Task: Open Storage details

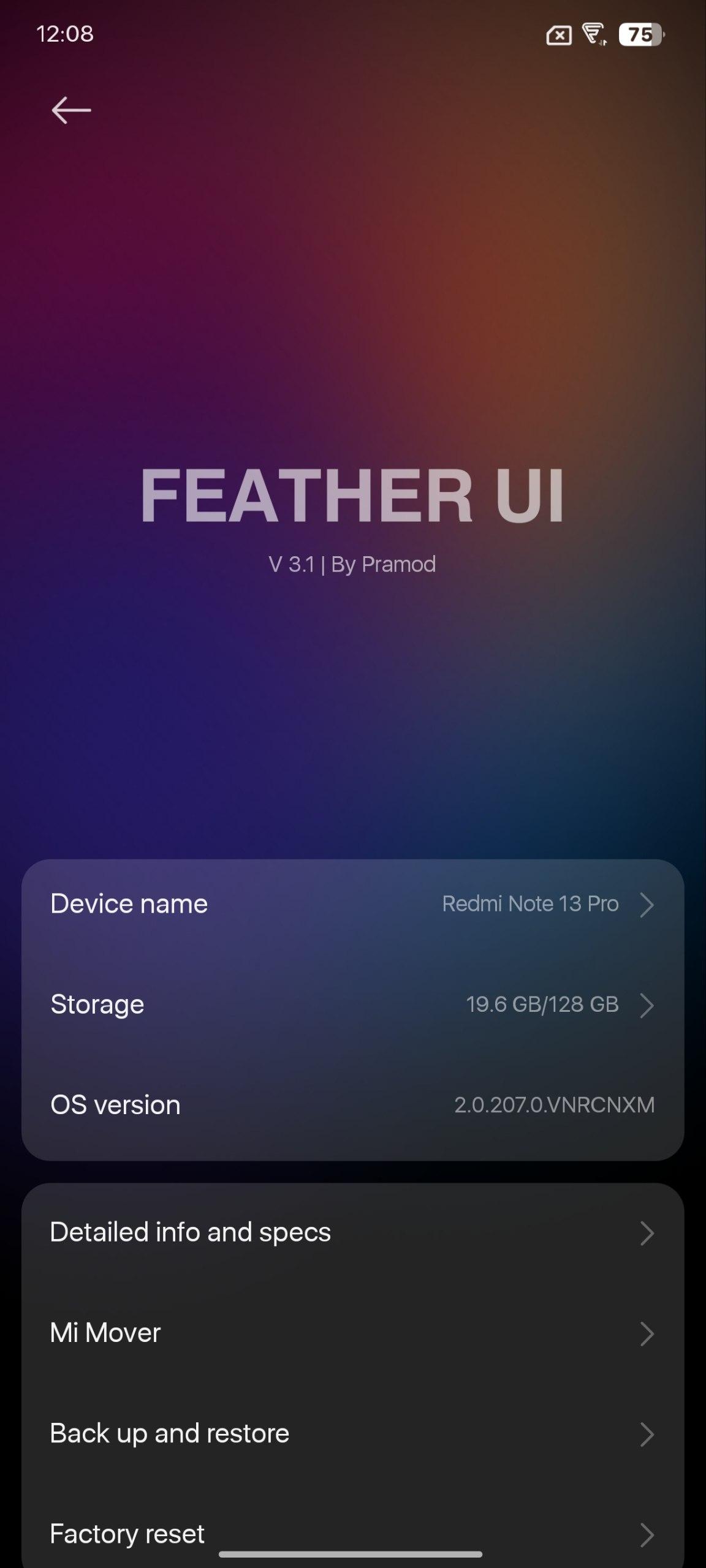Action: [352, 1005]
